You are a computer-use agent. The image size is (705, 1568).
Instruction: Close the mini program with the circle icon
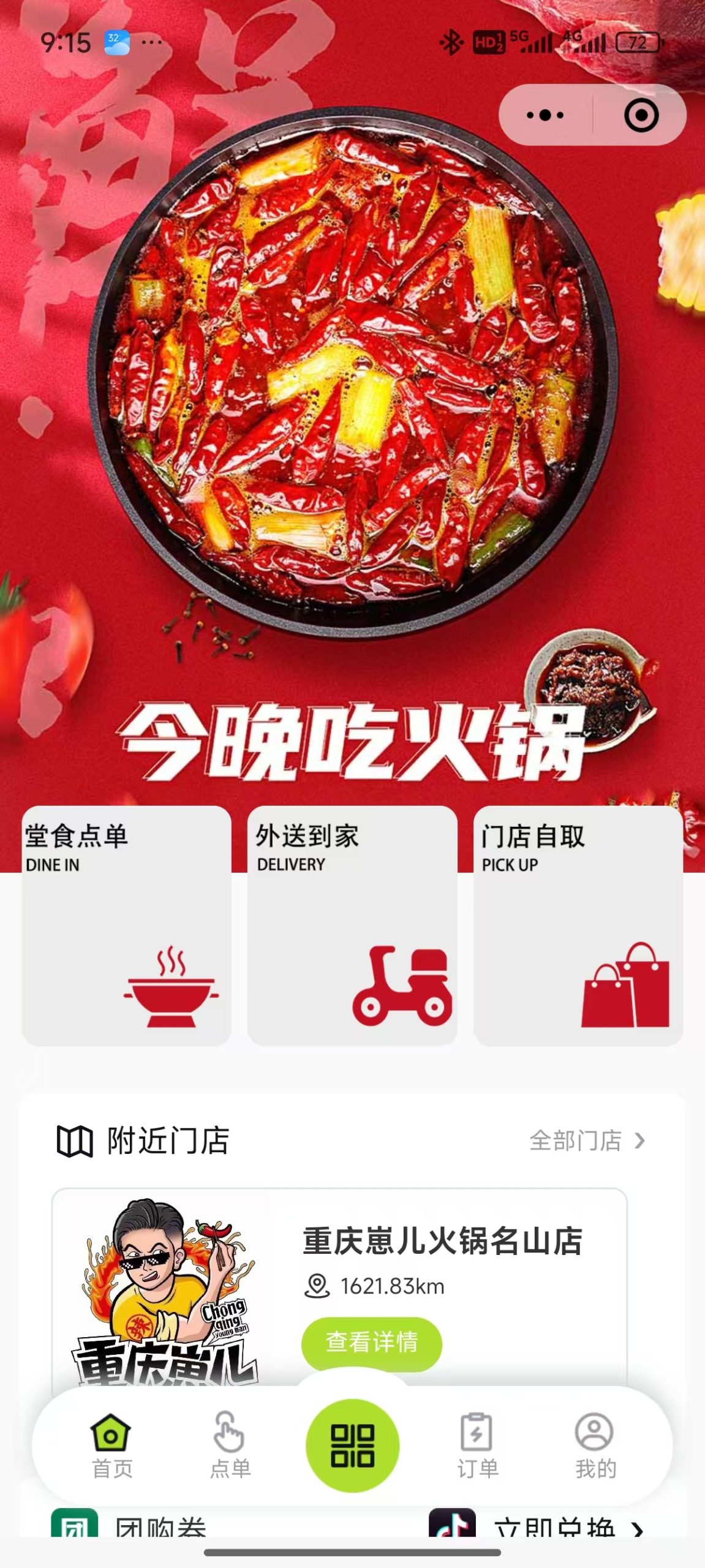point(641,115)
